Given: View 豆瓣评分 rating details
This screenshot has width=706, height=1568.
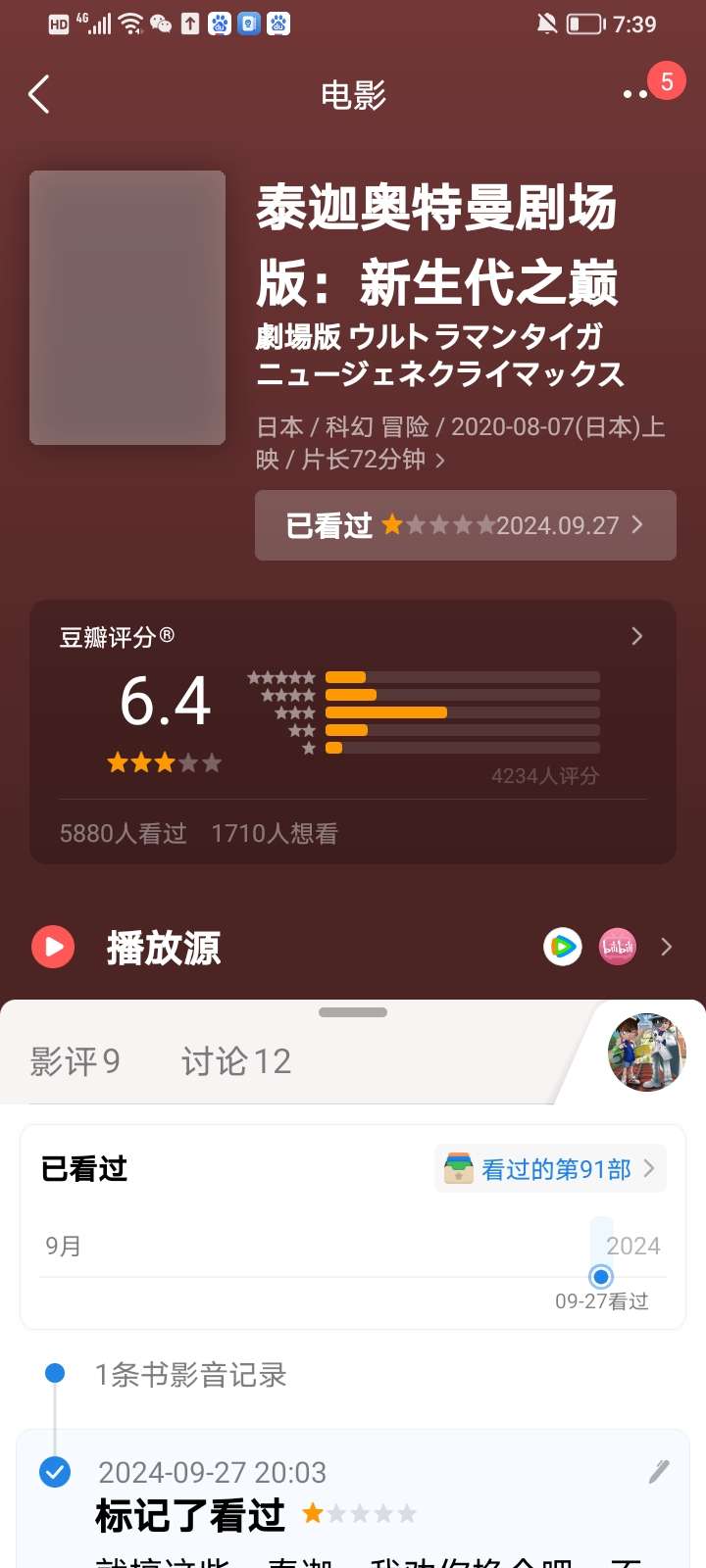Looking at the screenshot, I should click(x=636, y=637).
